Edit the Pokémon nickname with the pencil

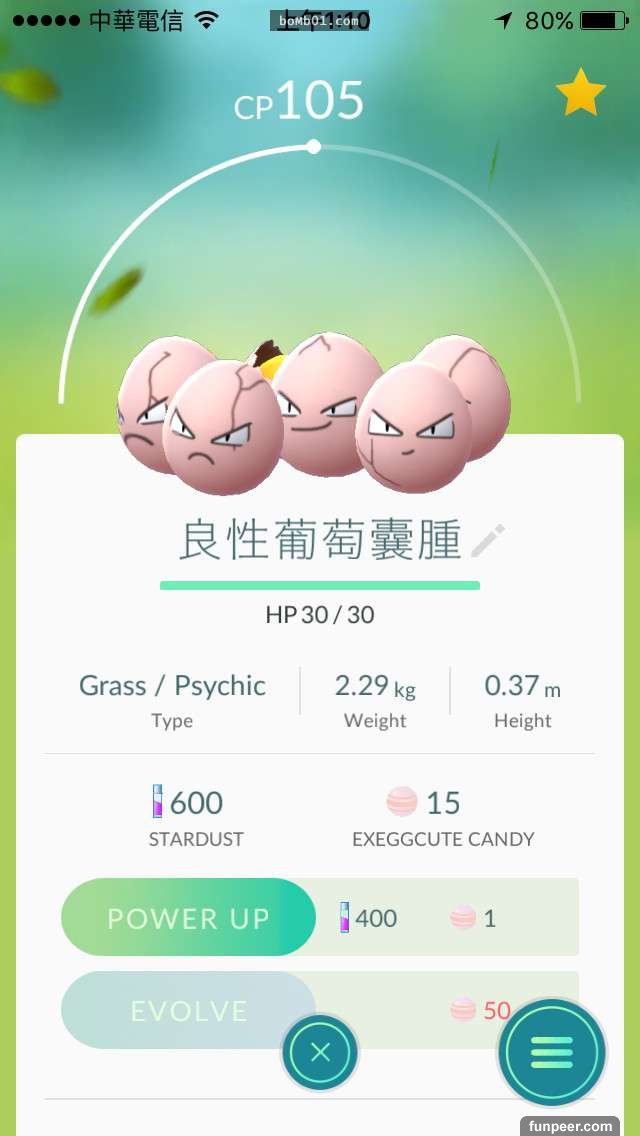[488, 541]
